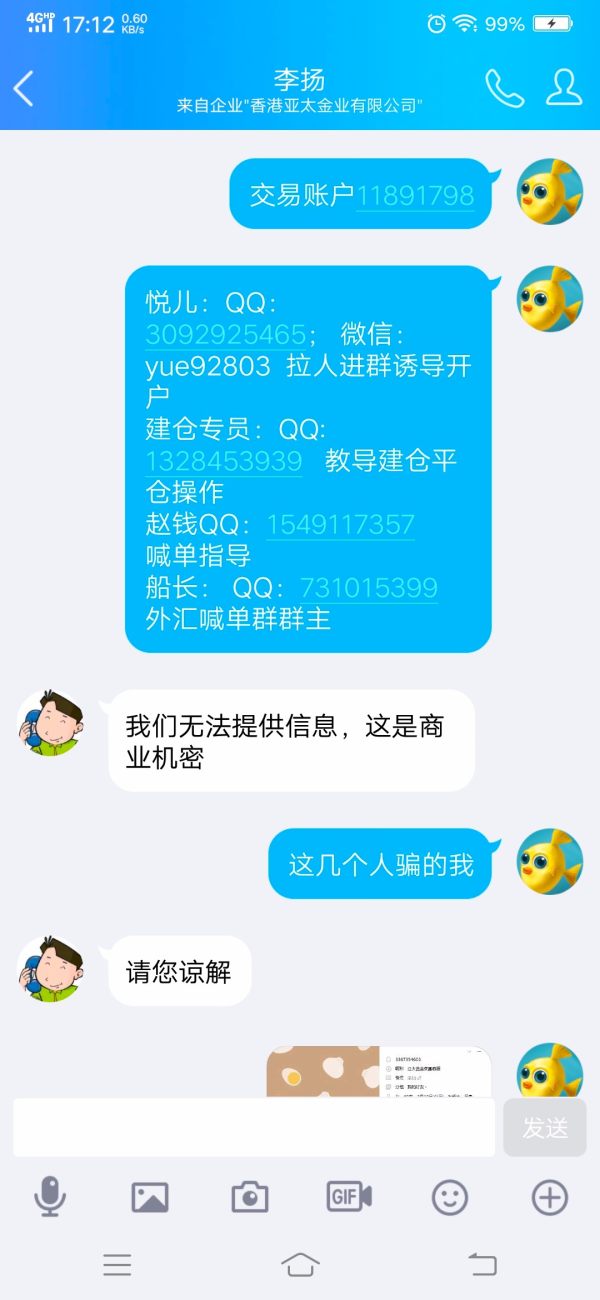Go to the home screen
The width and height of the screenshot is (600, 1300).
300,1265
